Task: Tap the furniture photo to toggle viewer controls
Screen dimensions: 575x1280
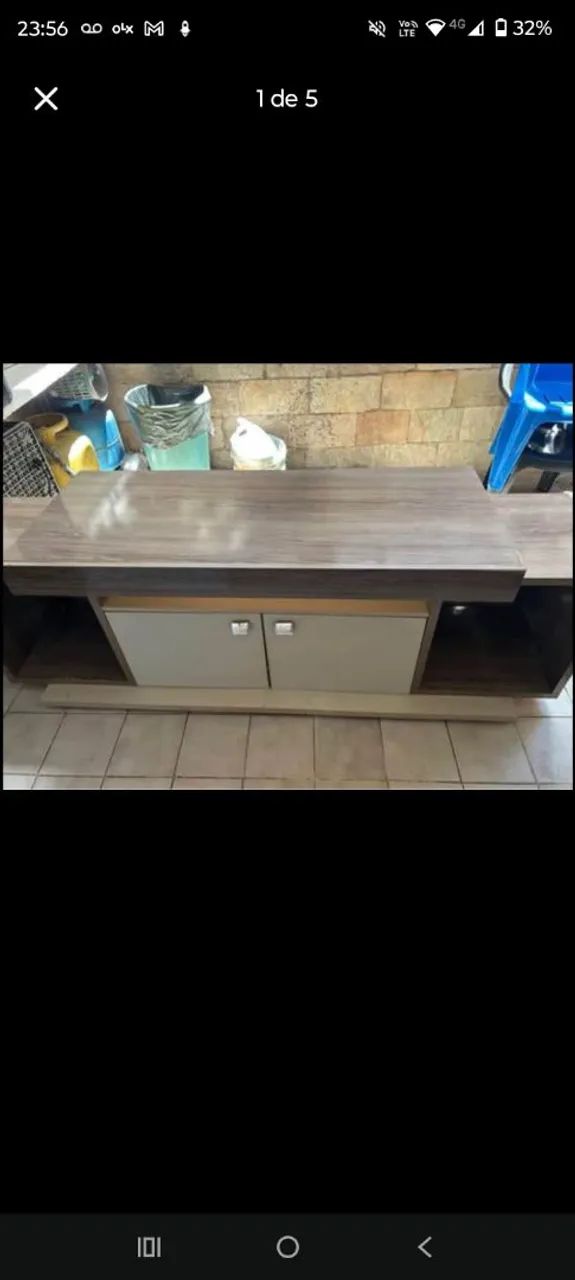Action: point(287,576)
